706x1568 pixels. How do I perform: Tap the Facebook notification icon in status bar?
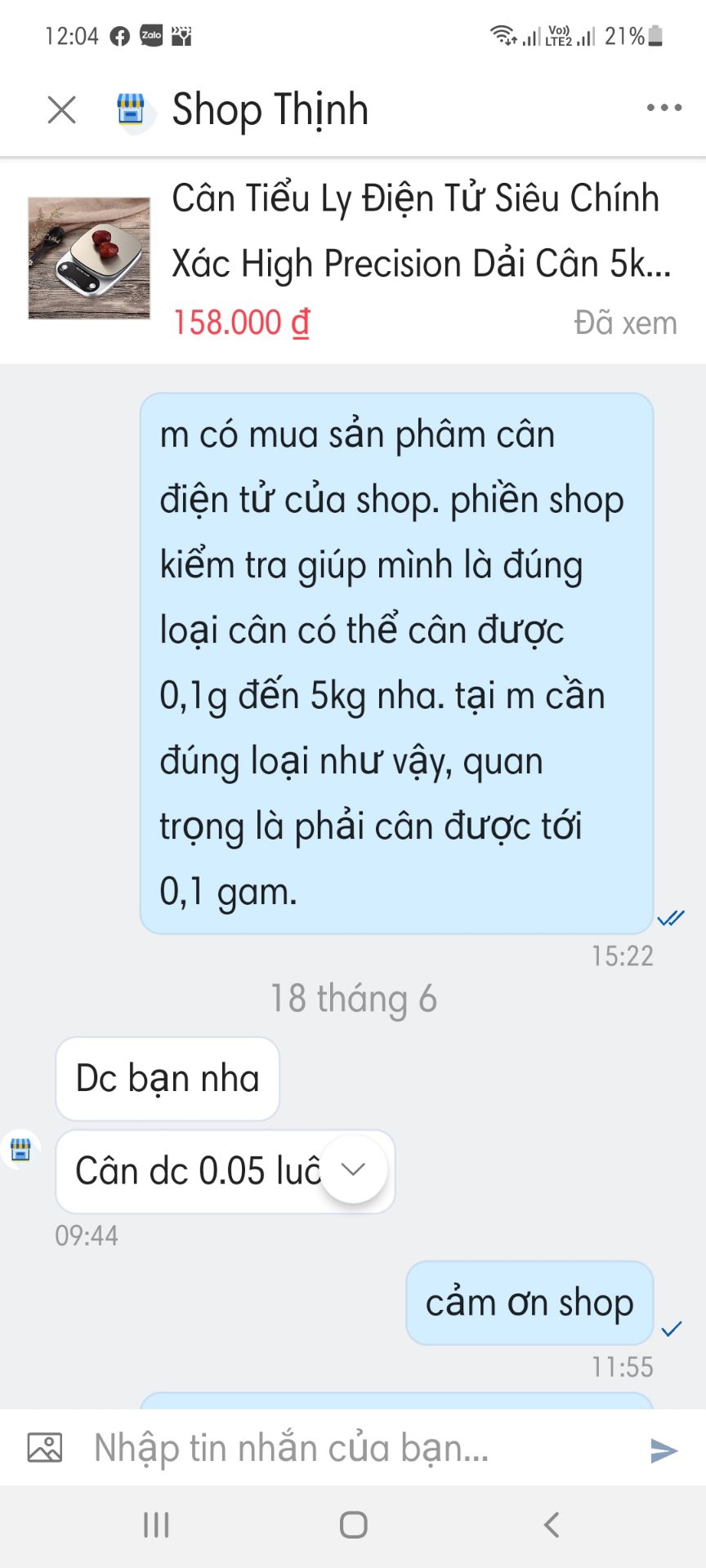point(120,34)
